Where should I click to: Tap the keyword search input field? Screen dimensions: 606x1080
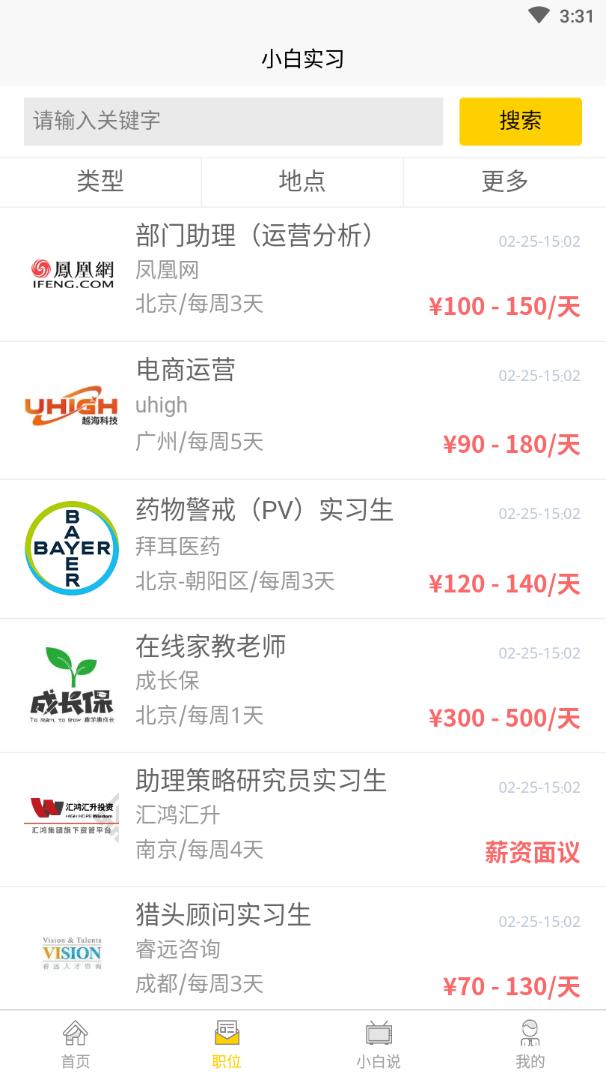[233, 121]
